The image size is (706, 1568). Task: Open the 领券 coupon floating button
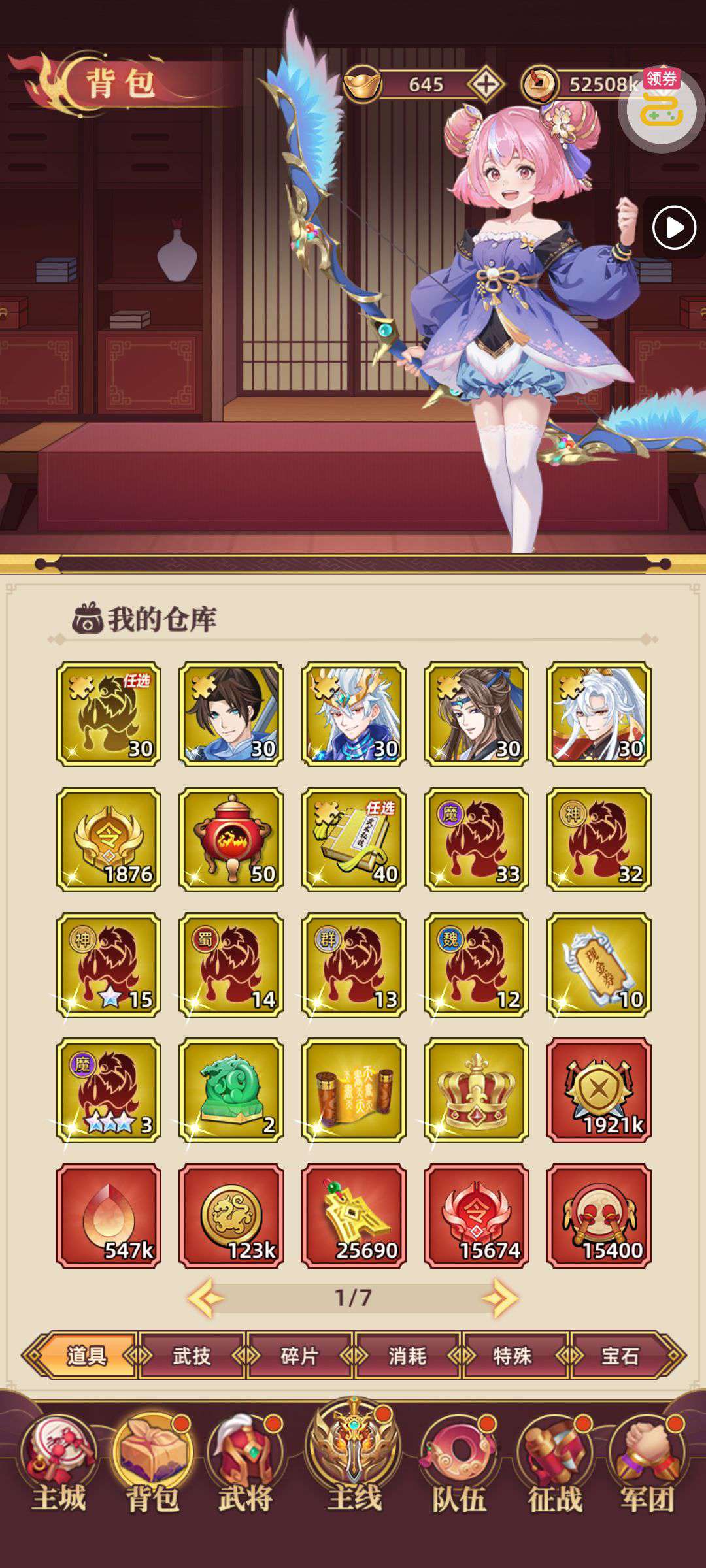point(661,108)
